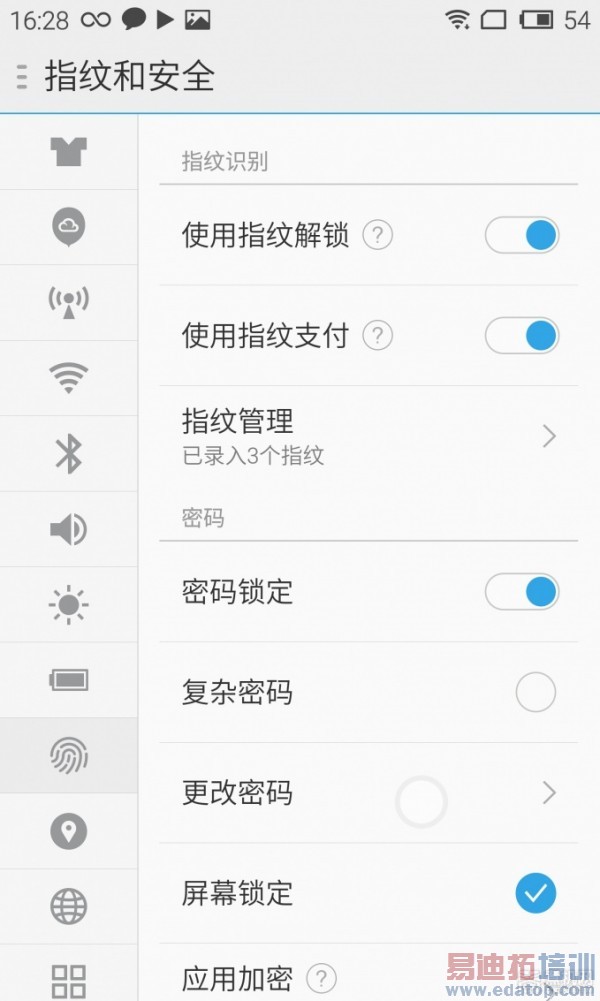Open sound settings speaker icon
This screenshot has width=600, height=1001.
tap(69, 529)
